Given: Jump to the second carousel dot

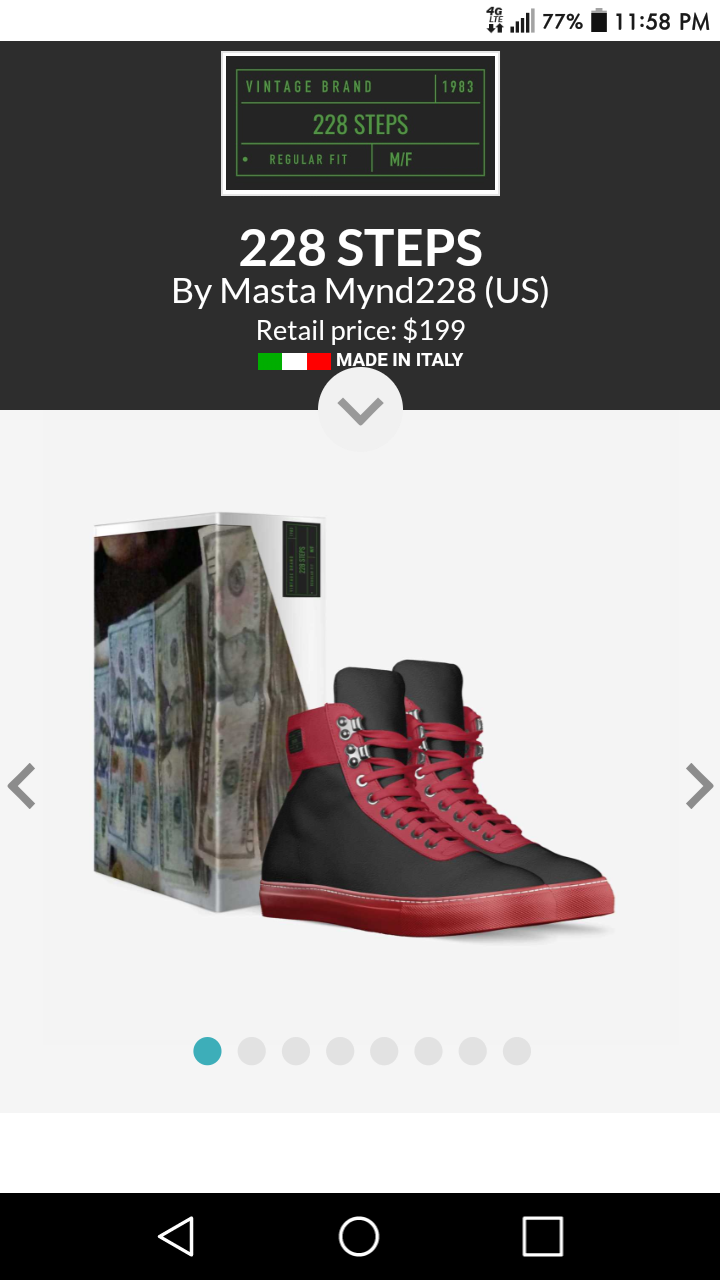Looking at the screenshot, I should pos(252,1051).
